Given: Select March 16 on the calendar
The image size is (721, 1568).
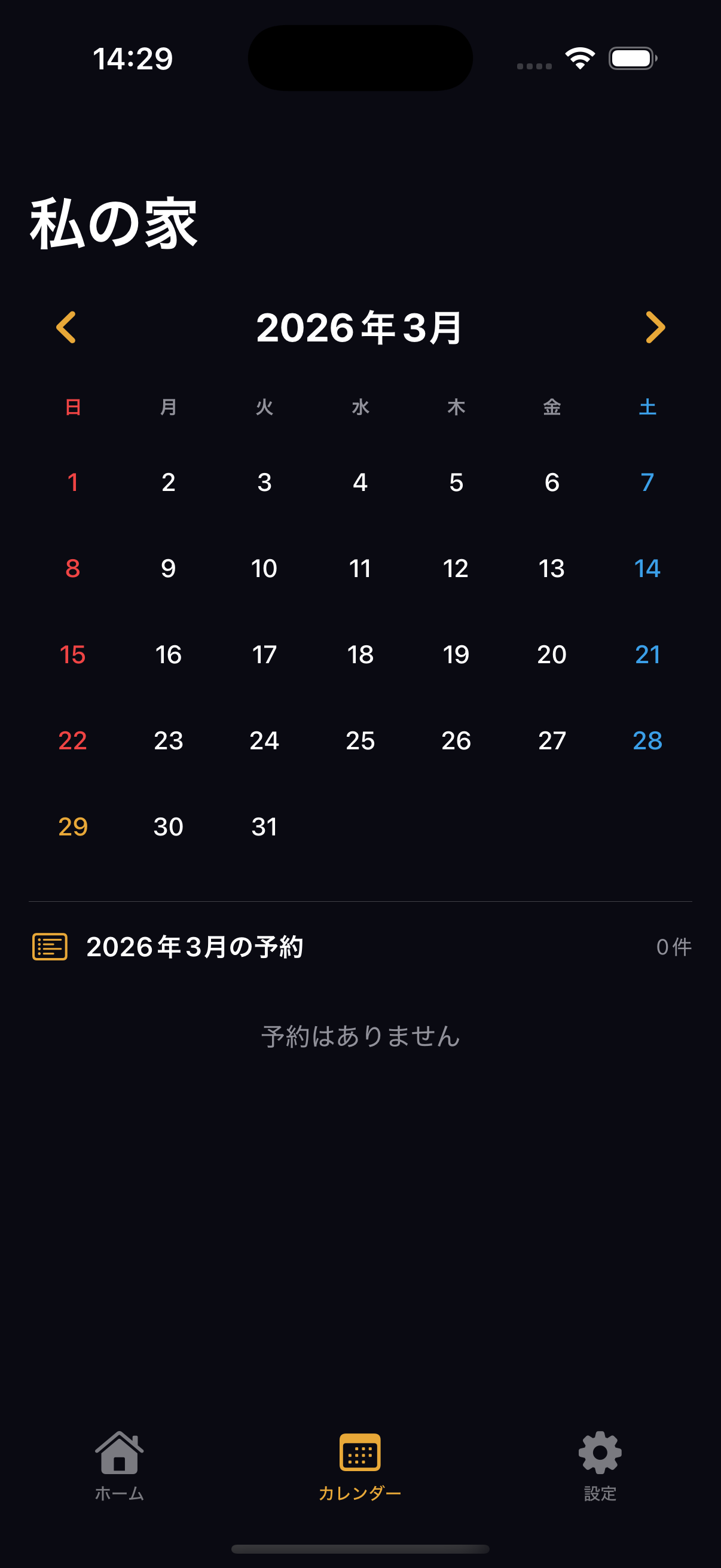Looking at the screenshot, I should click(x=169, y=655).
